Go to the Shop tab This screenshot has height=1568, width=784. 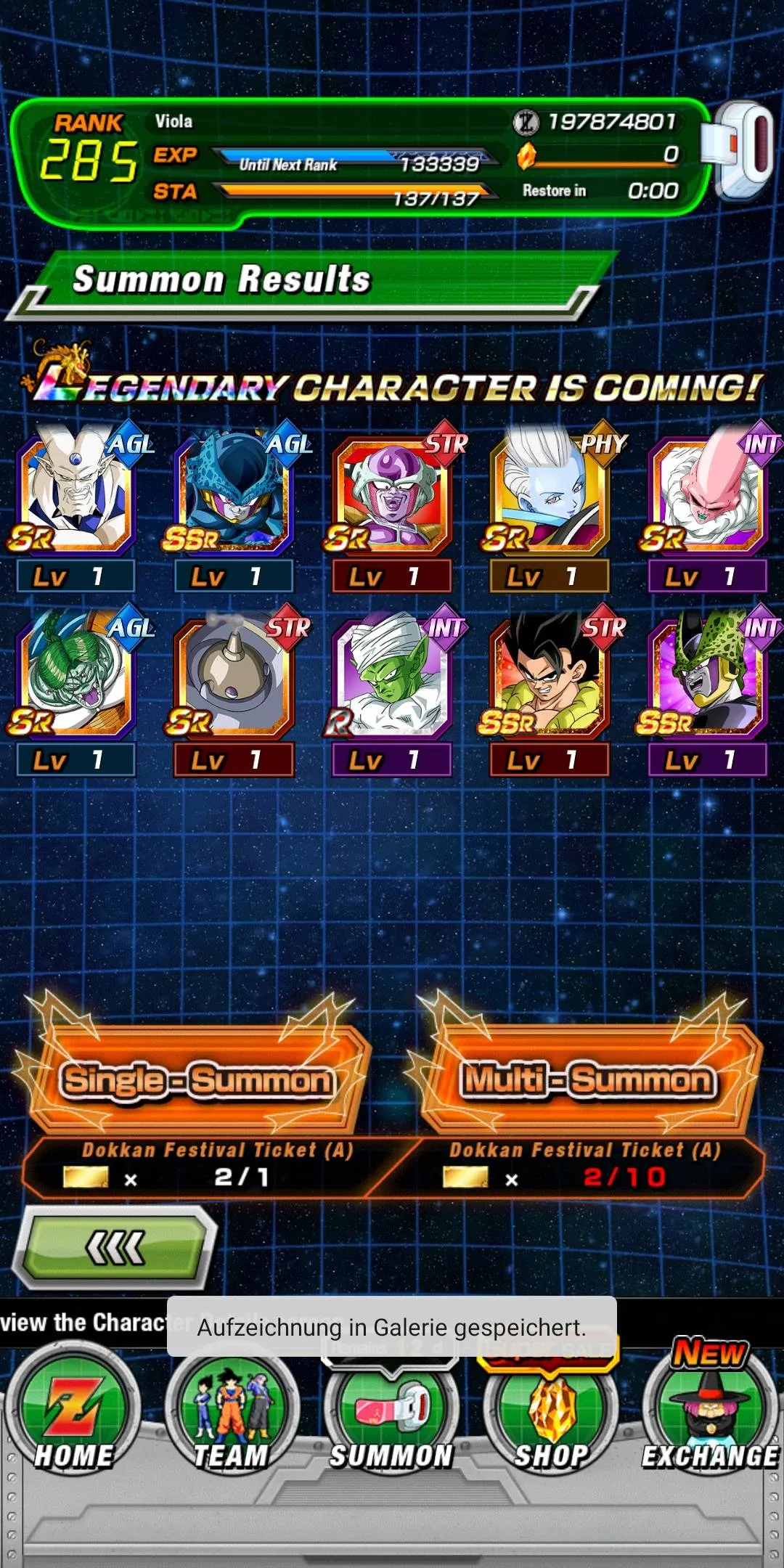click(x=552, y=1416)
